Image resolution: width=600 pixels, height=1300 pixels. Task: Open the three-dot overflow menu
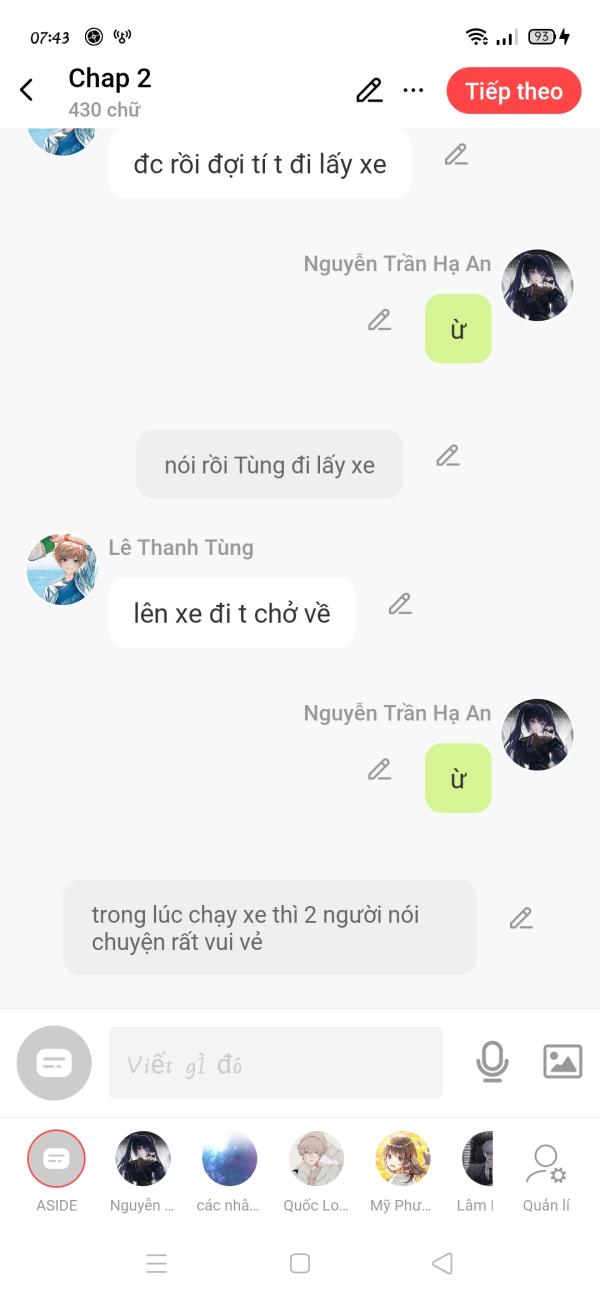(413, 90)
